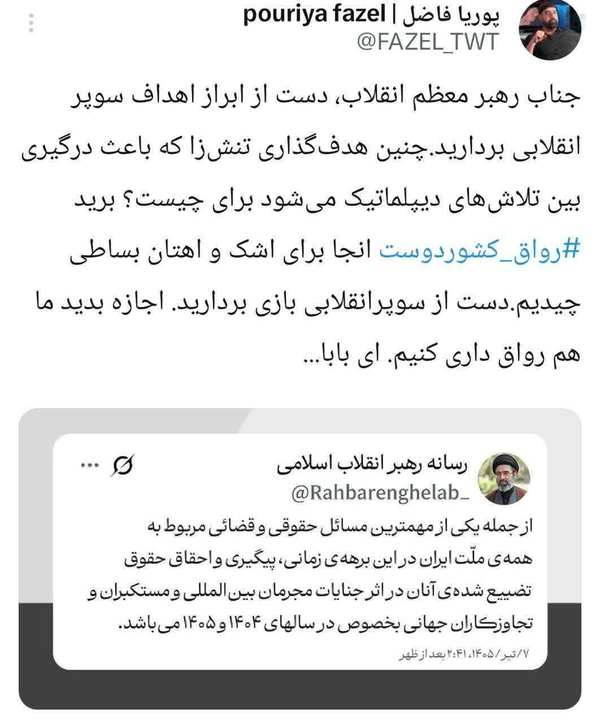Open the overflow menu on pouriya fazel's tweet
The image size is (600, 723).
tap(31, 24)
